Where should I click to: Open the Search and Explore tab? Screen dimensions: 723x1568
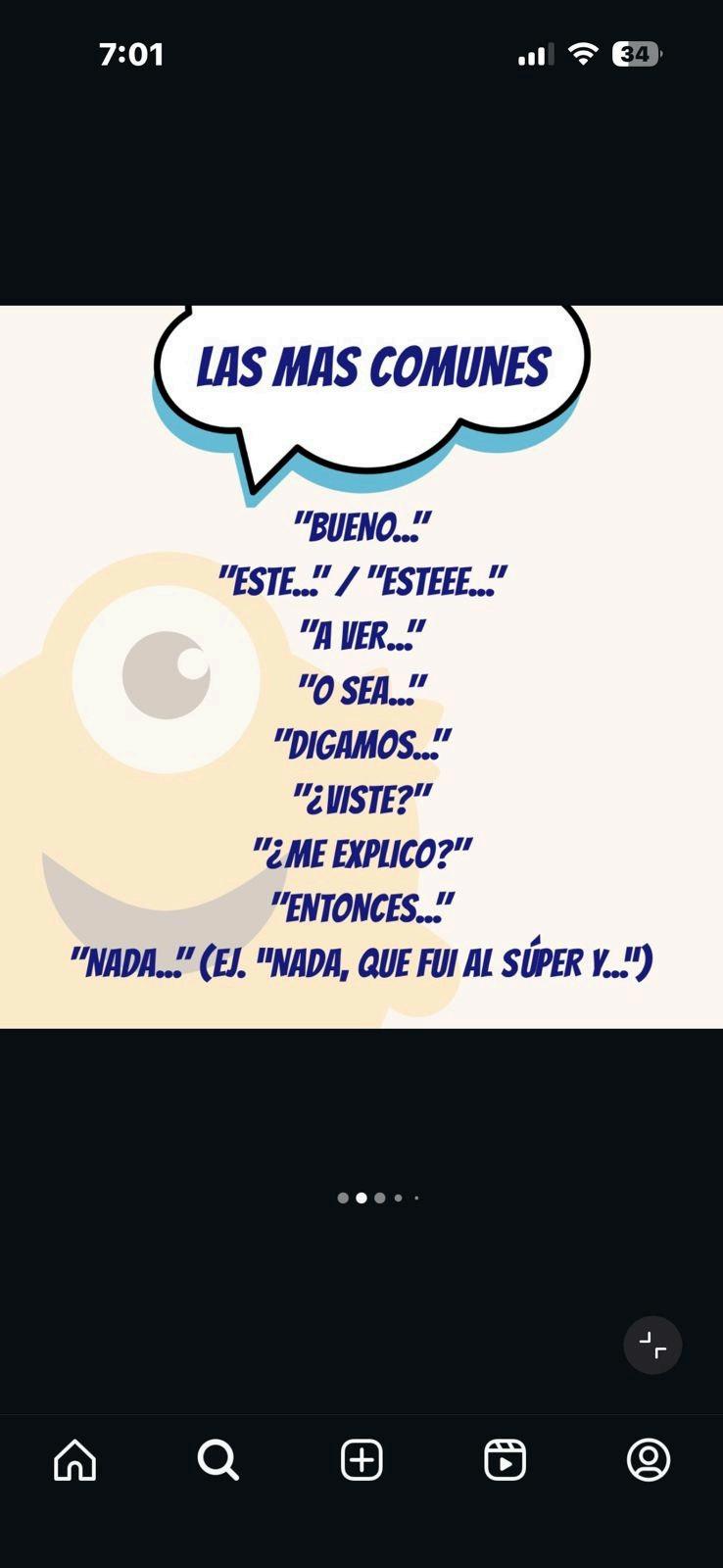217,1460
